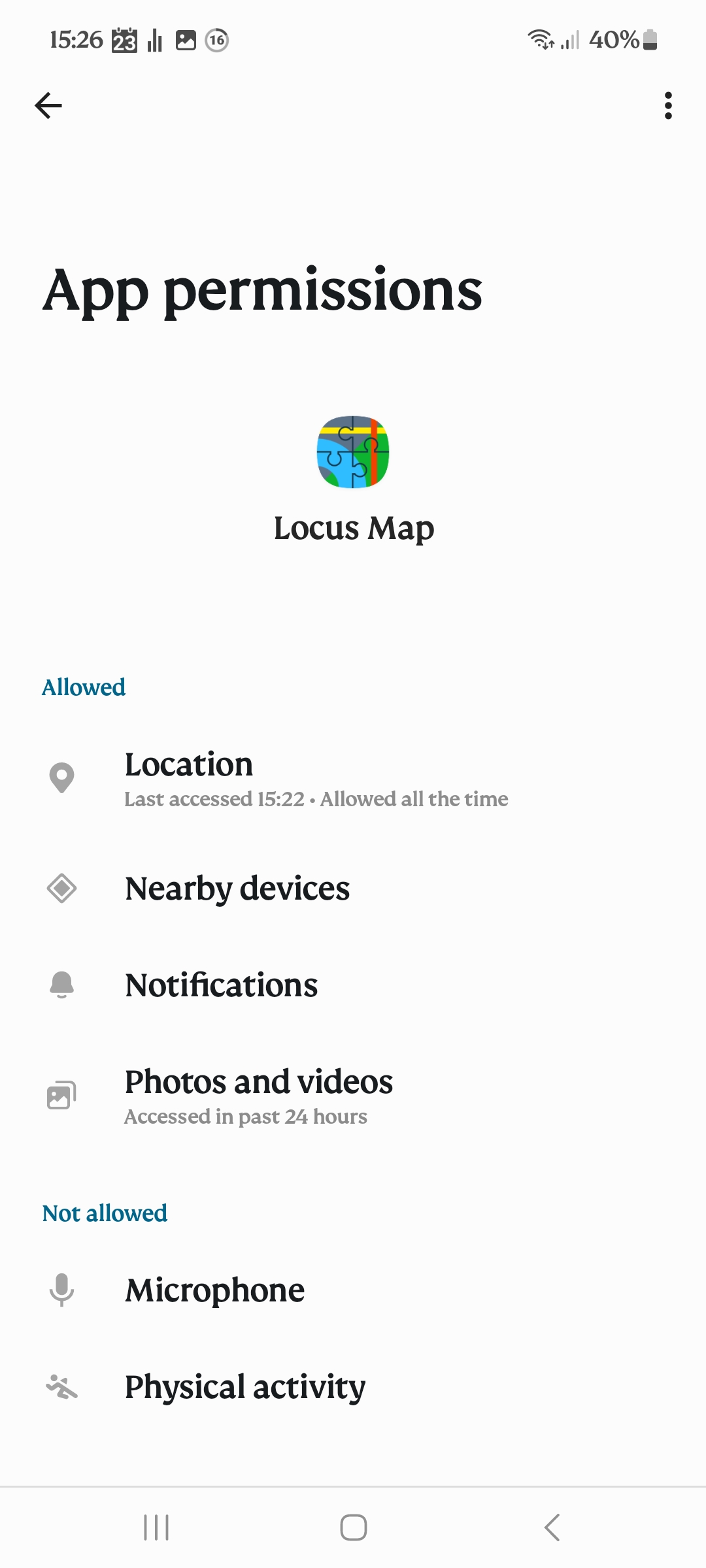Go back using the top-left arrow
Image resolution: width=706 pixels, height=1568 pixels.
point(48,105)
